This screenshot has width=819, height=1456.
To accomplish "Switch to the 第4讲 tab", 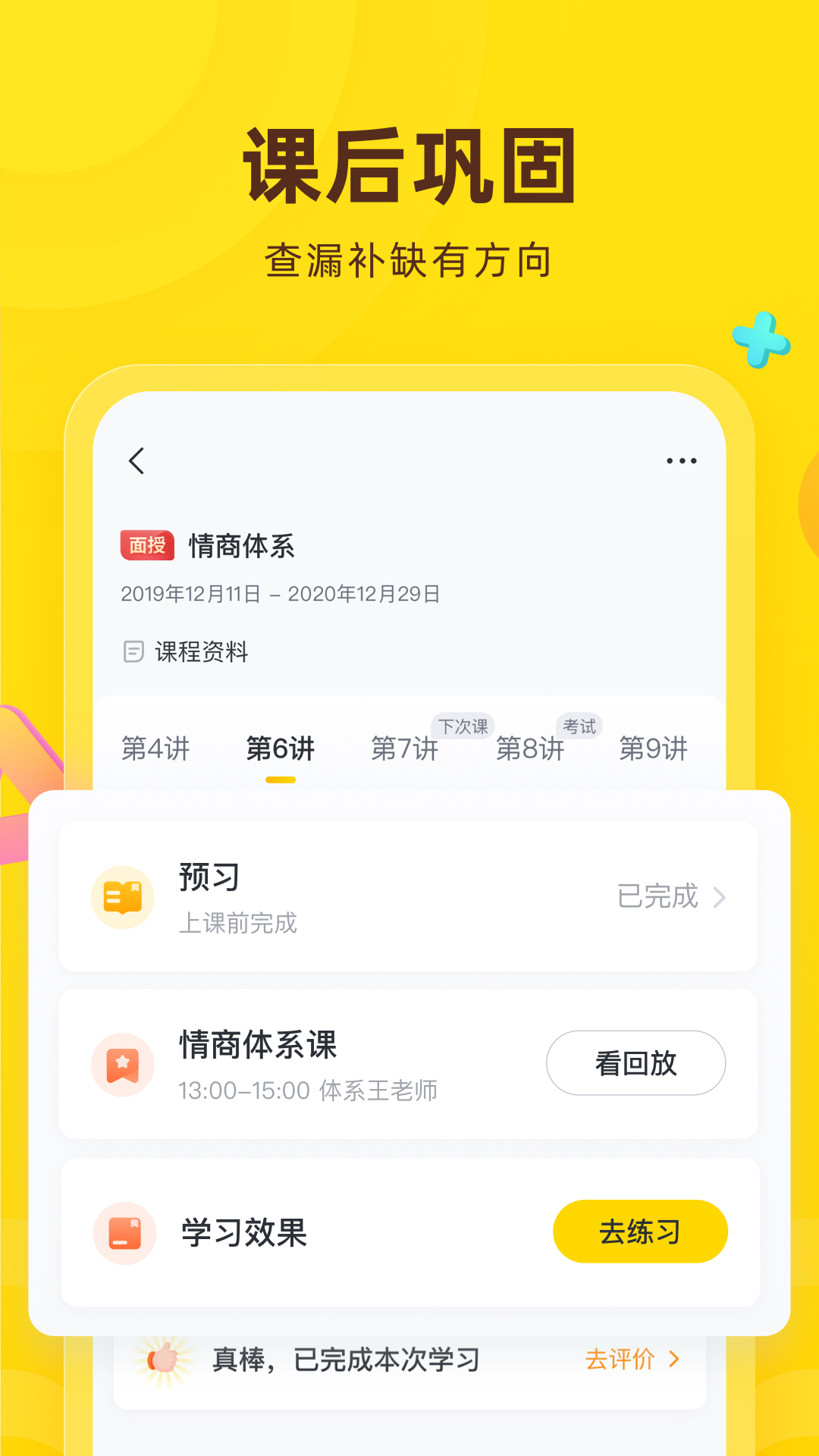I will coord(155,749).
